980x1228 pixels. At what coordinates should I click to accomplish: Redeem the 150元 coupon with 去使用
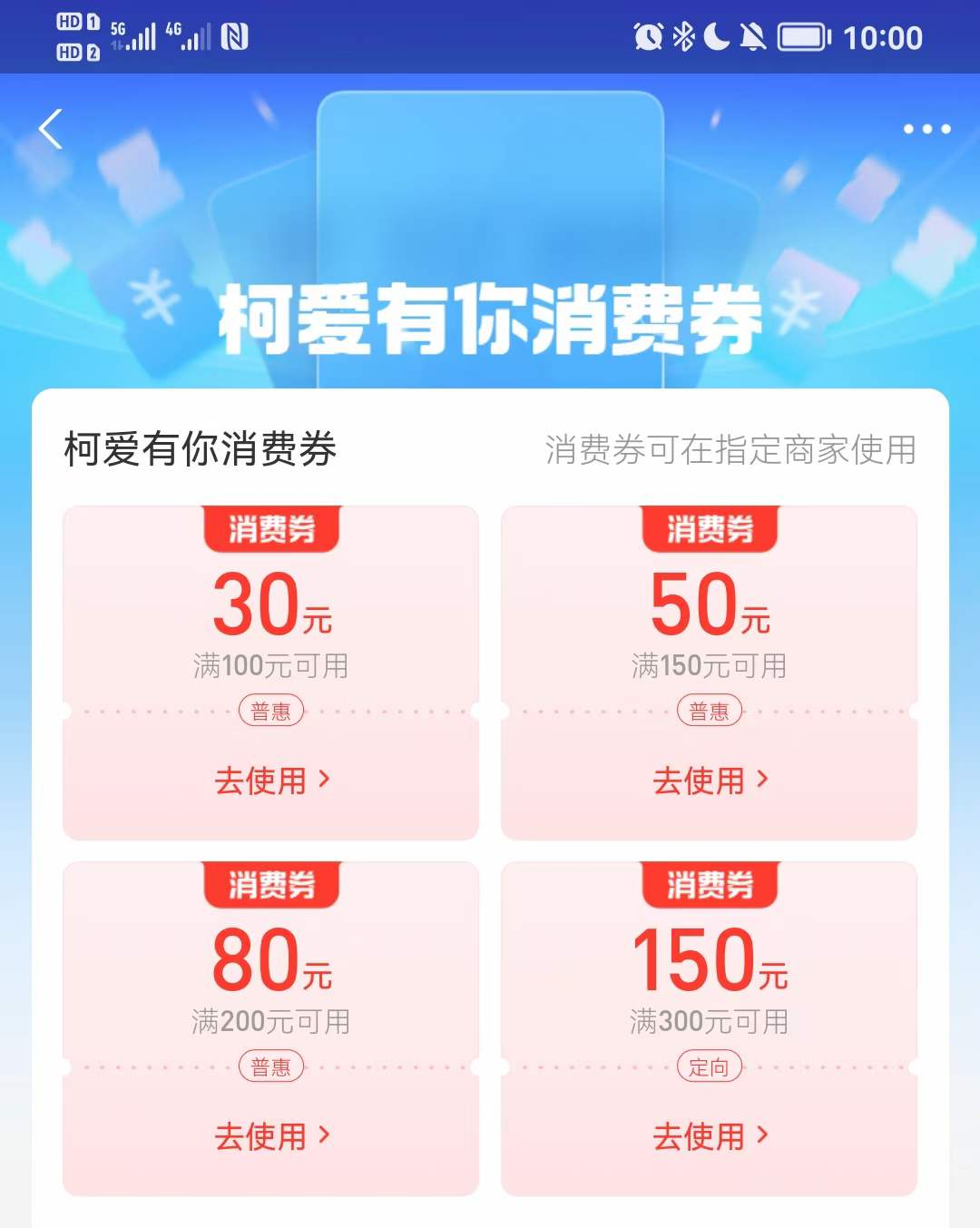(x=710, y=1135)
